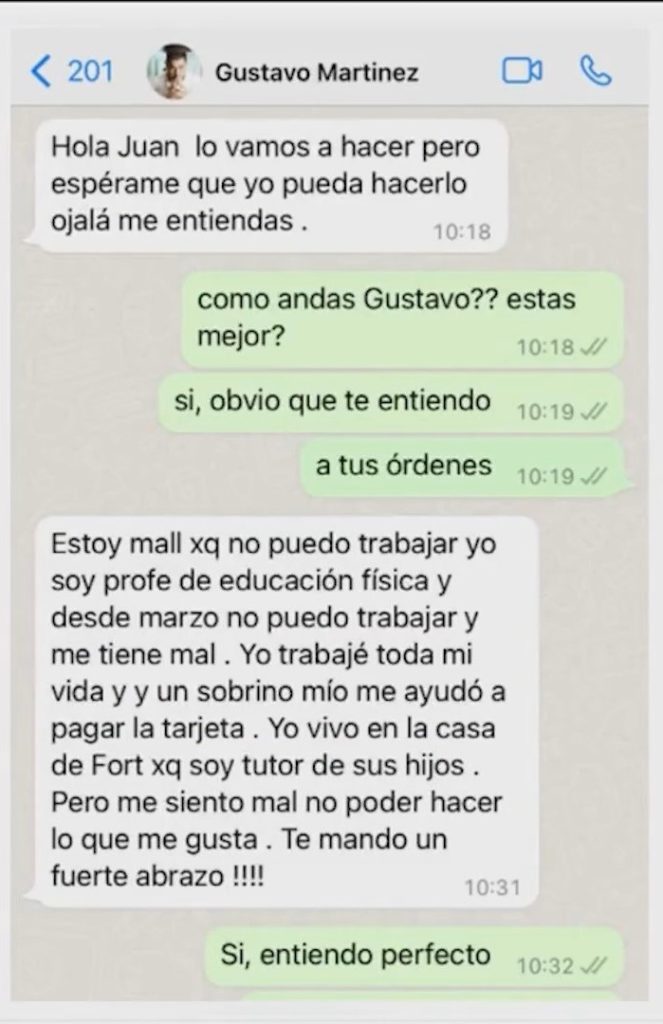Open Gustavo Martinez contact info
The height and width of the screenshot is (1024, 663).
(317, 72)
